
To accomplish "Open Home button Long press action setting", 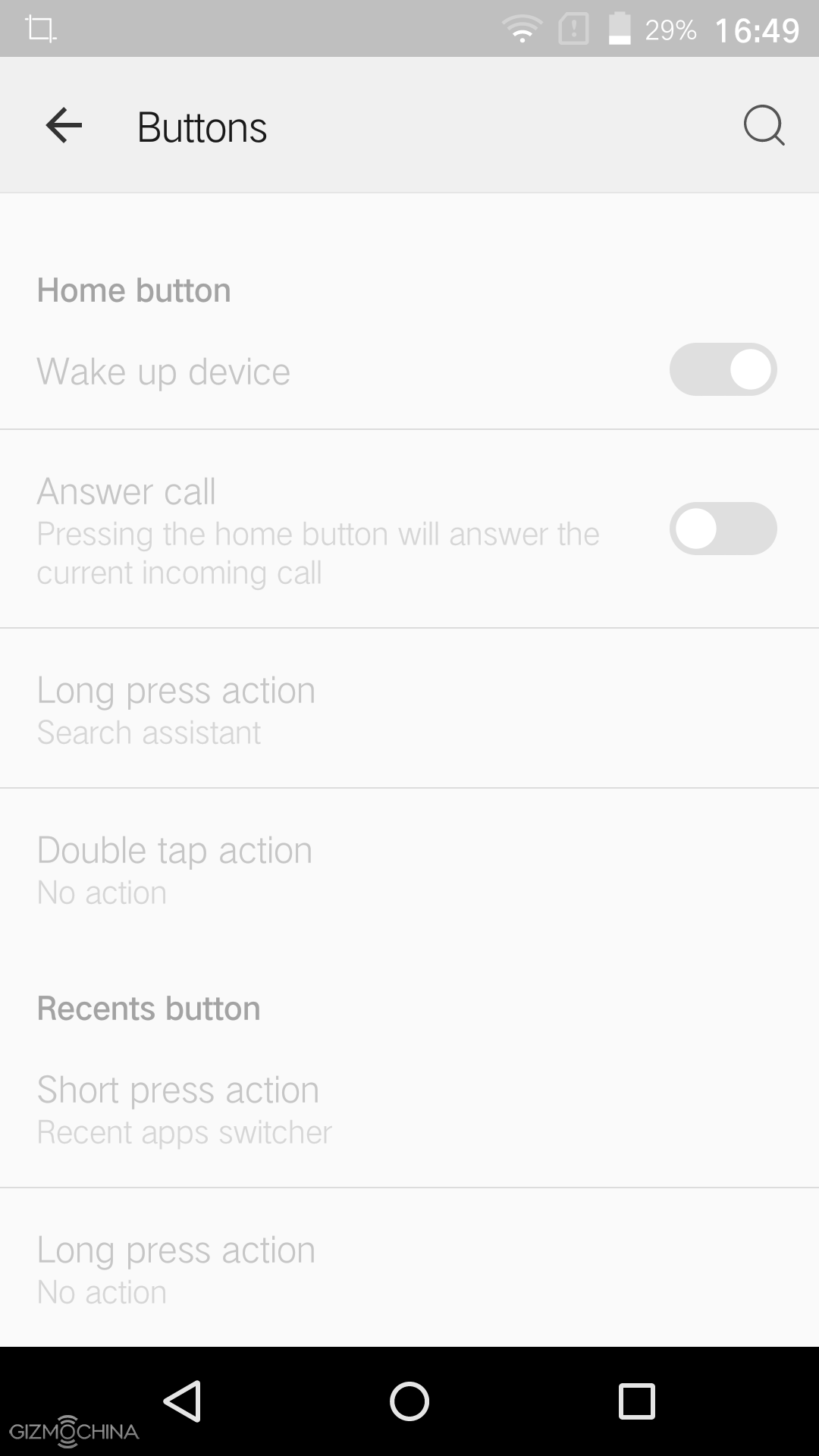I will point(409,708).
